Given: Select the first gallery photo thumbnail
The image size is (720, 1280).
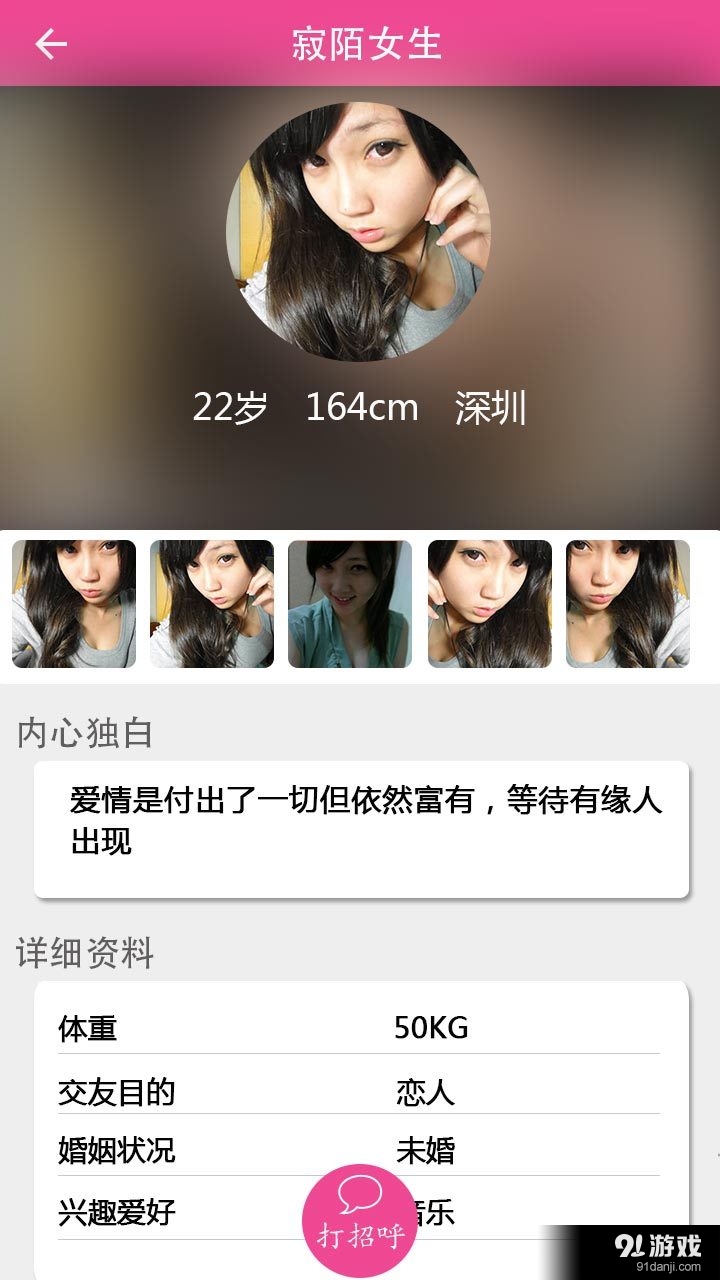Looking at the screenshot, I should [75, 603].
